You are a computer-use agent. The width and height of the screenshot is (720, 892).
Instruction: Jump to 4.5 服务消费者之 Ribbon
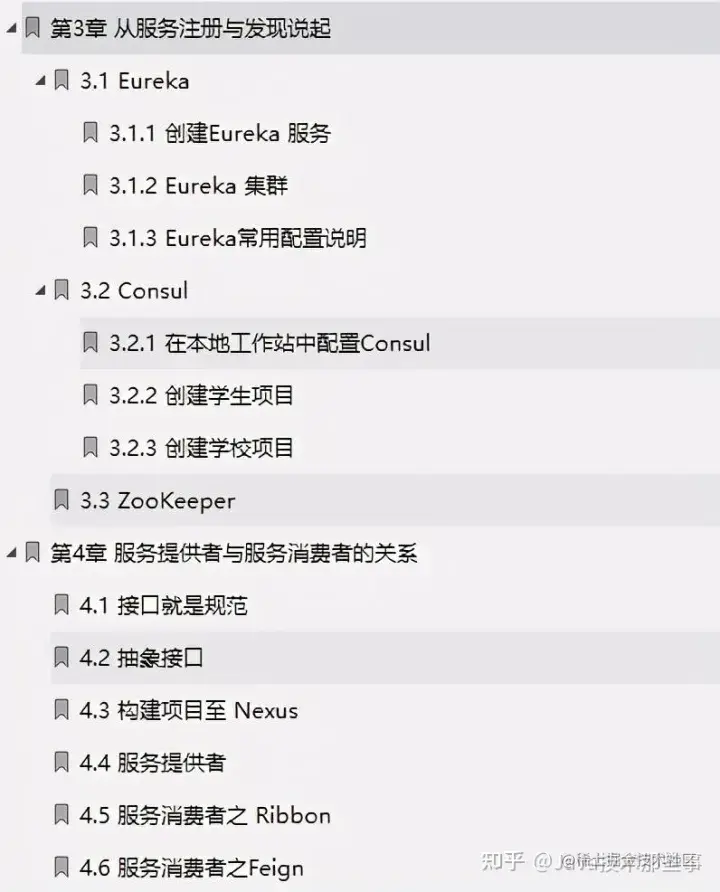[205, 815]
